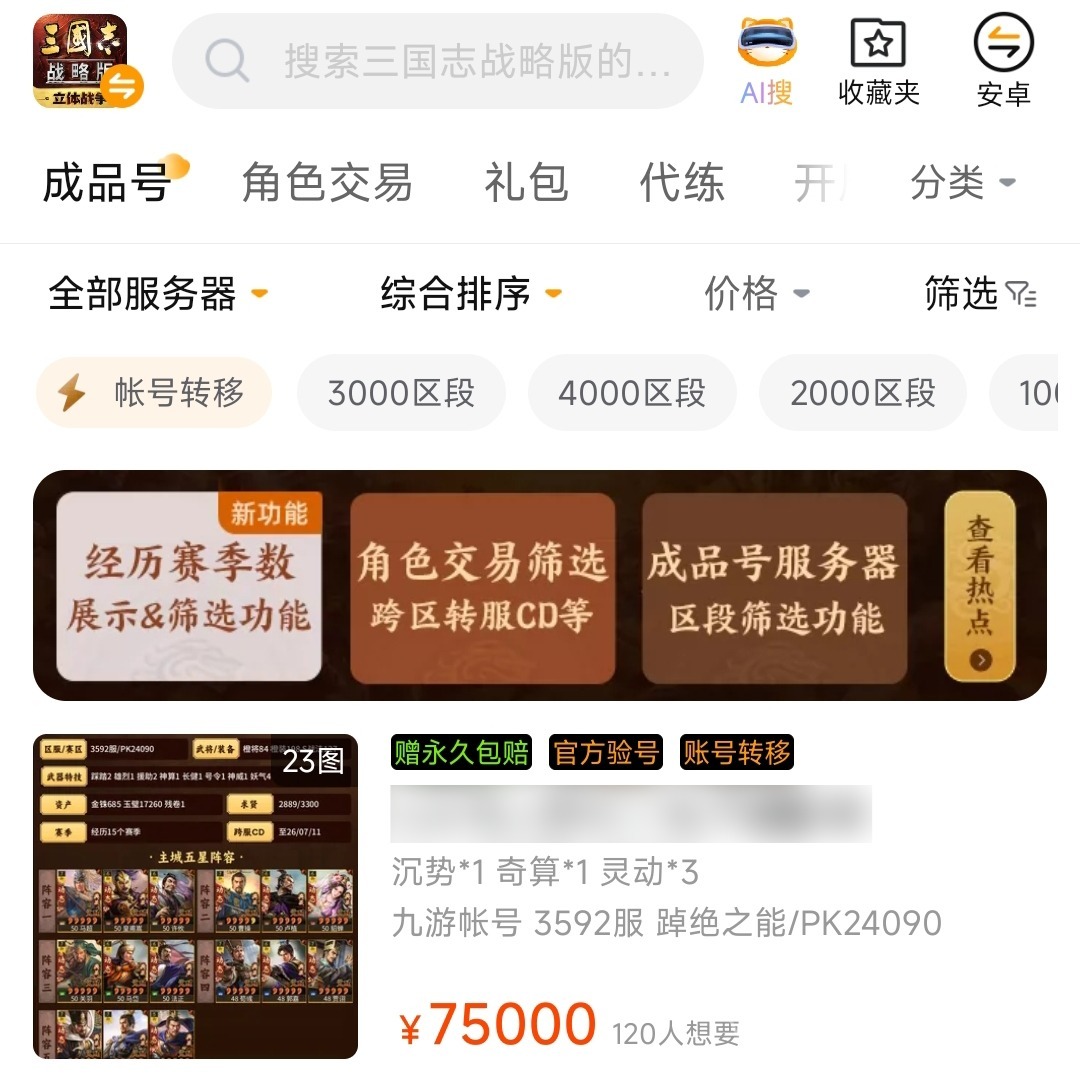The height and width of the screenshot is (1075, 1080).
Task: Switch to the 代练 tab
Action: 682,184
